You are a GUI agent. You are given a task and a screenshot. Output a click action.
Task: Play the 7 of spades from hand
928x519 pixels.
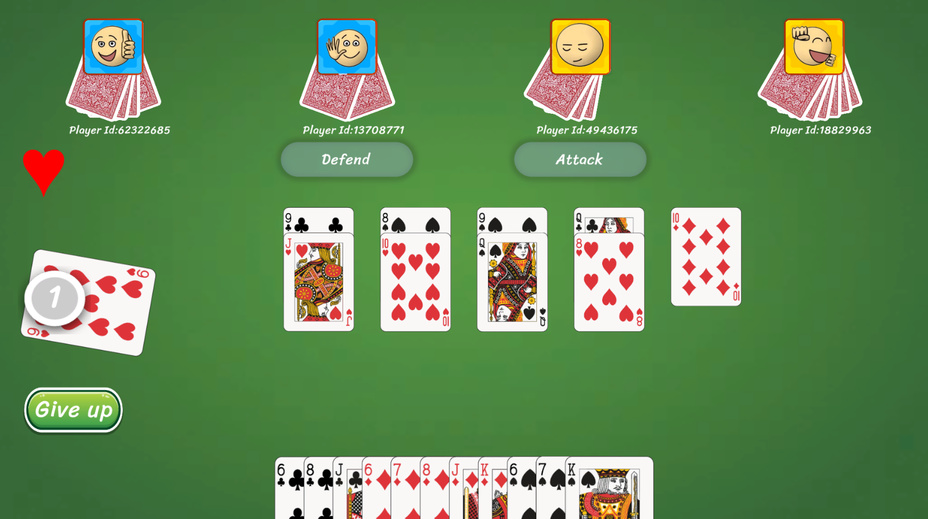point(548,490)
